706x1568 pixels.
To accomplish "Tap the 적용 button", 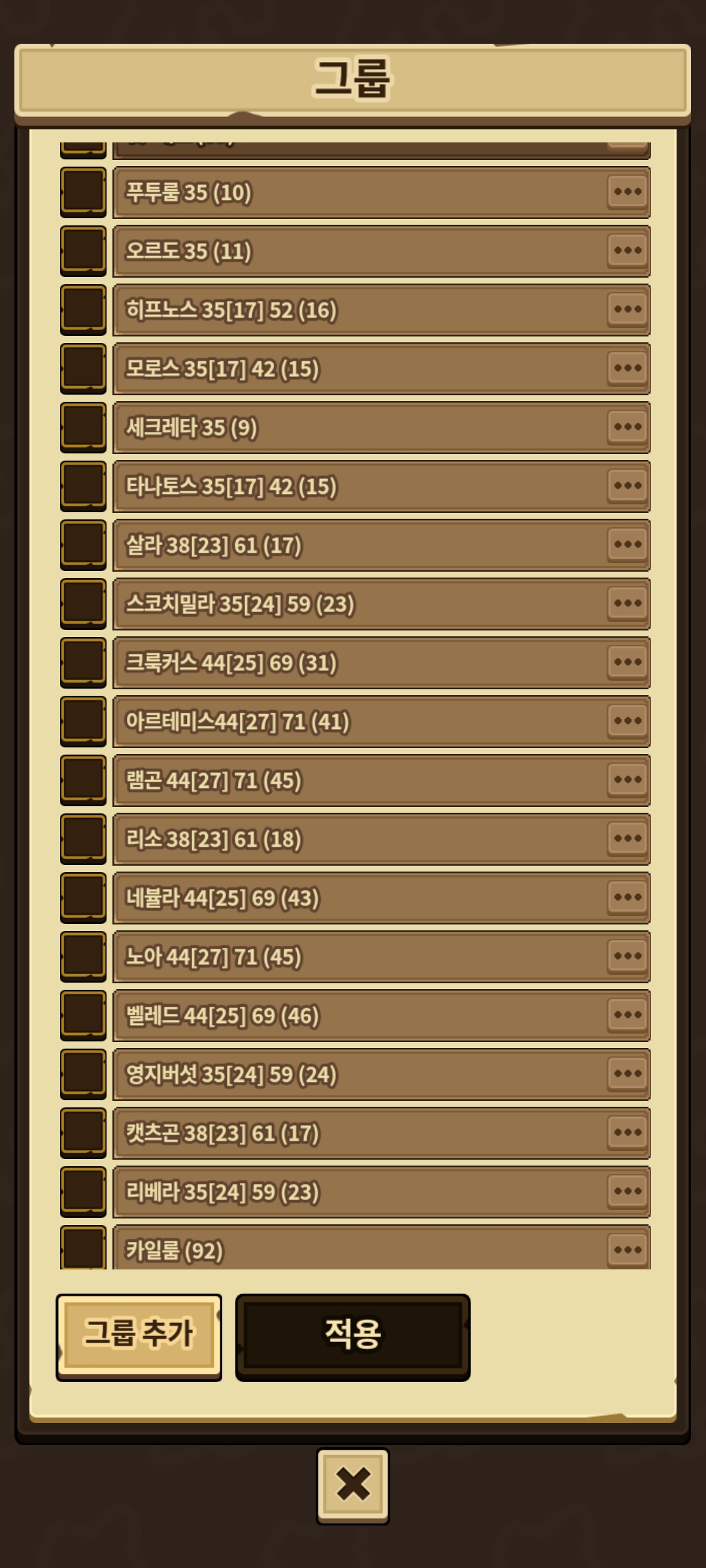I will [353, 1337].
